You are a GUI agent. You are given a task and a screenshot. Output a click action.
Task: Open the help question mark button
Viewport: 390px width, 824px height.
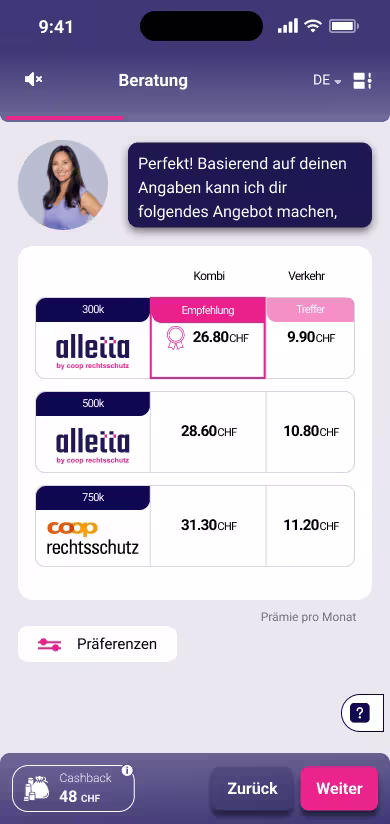(x=360, y=713)
